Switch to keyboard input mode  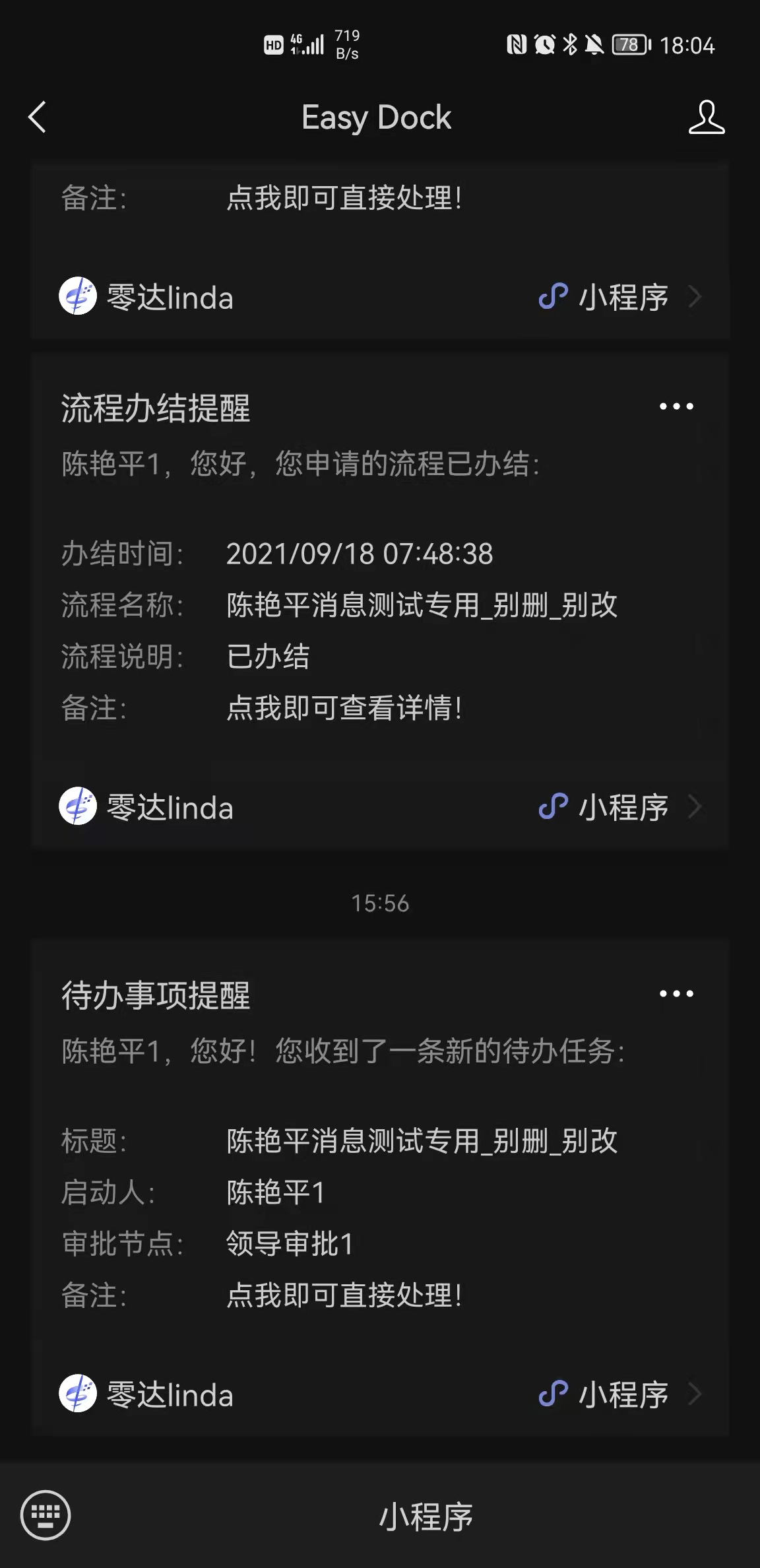(x=46, y=1515)
